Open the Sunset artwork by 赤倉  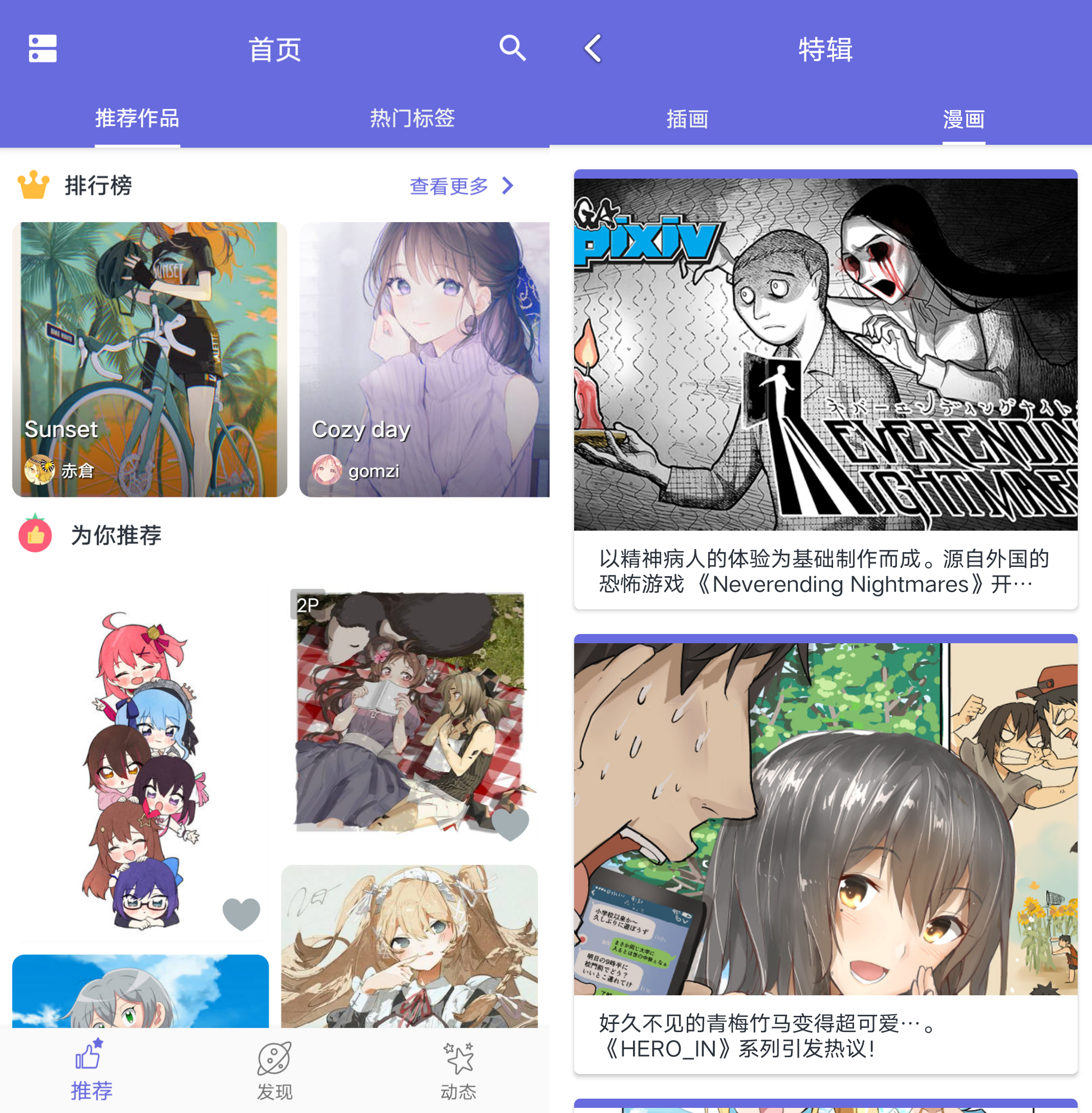pos(149,359)
